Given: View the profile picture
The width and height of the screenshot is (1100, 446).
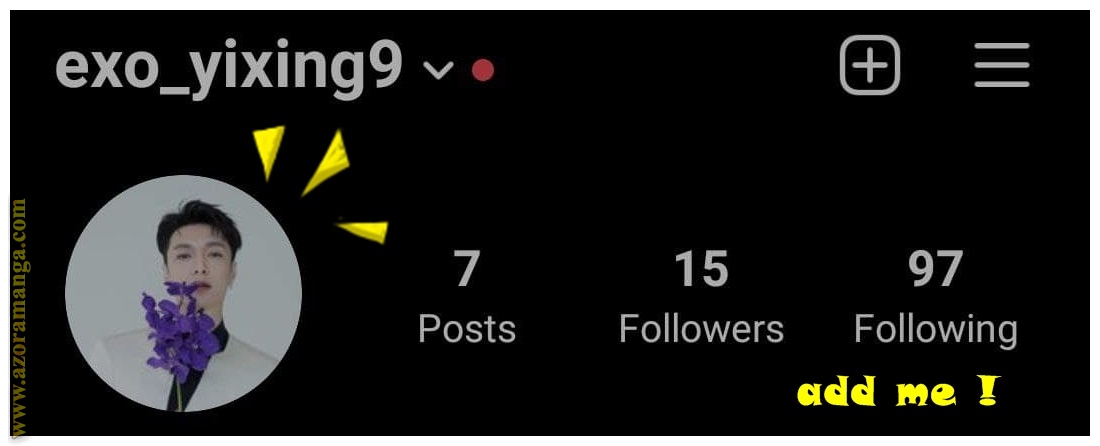Looking at the screenshot, I should pos(183,293).
